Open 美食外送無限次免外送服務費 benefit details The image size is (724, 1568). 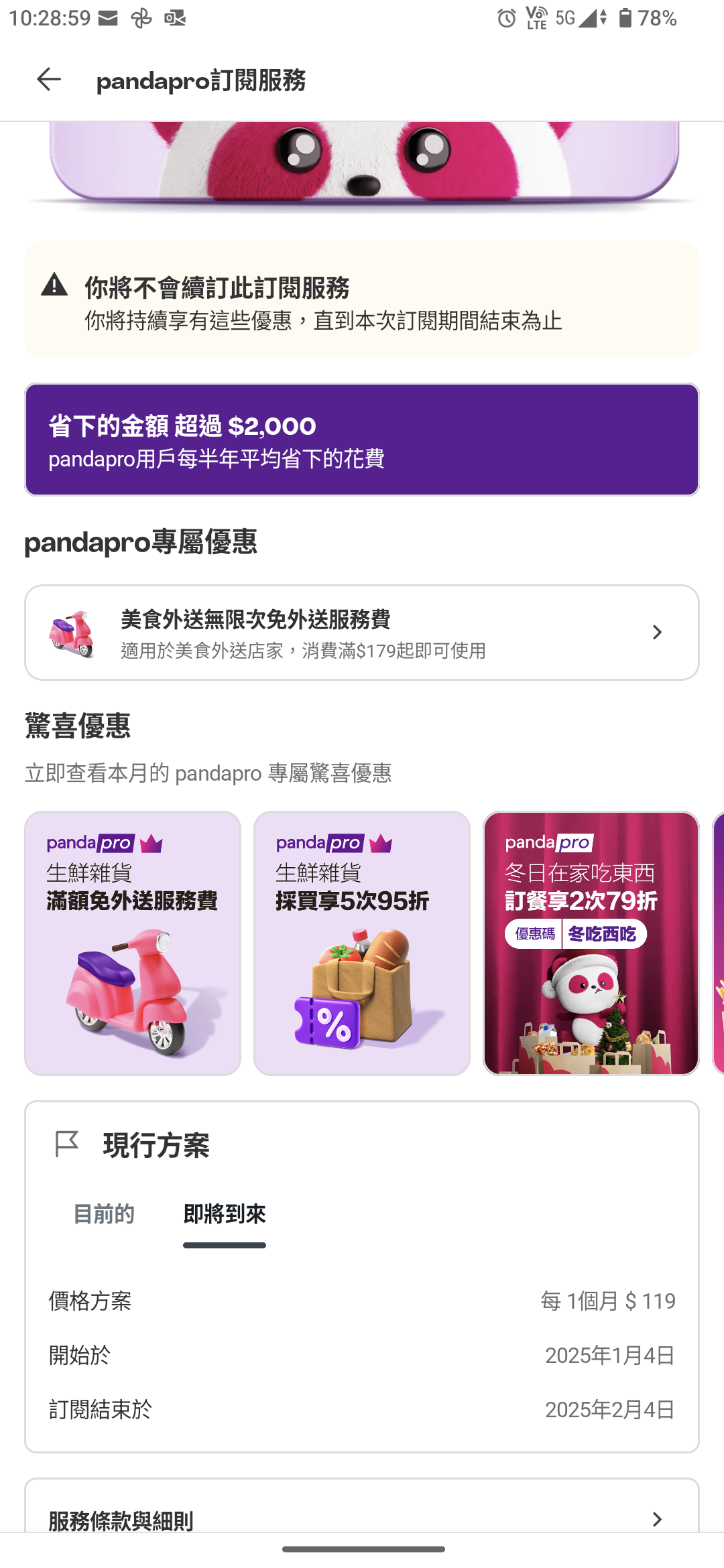362,633
